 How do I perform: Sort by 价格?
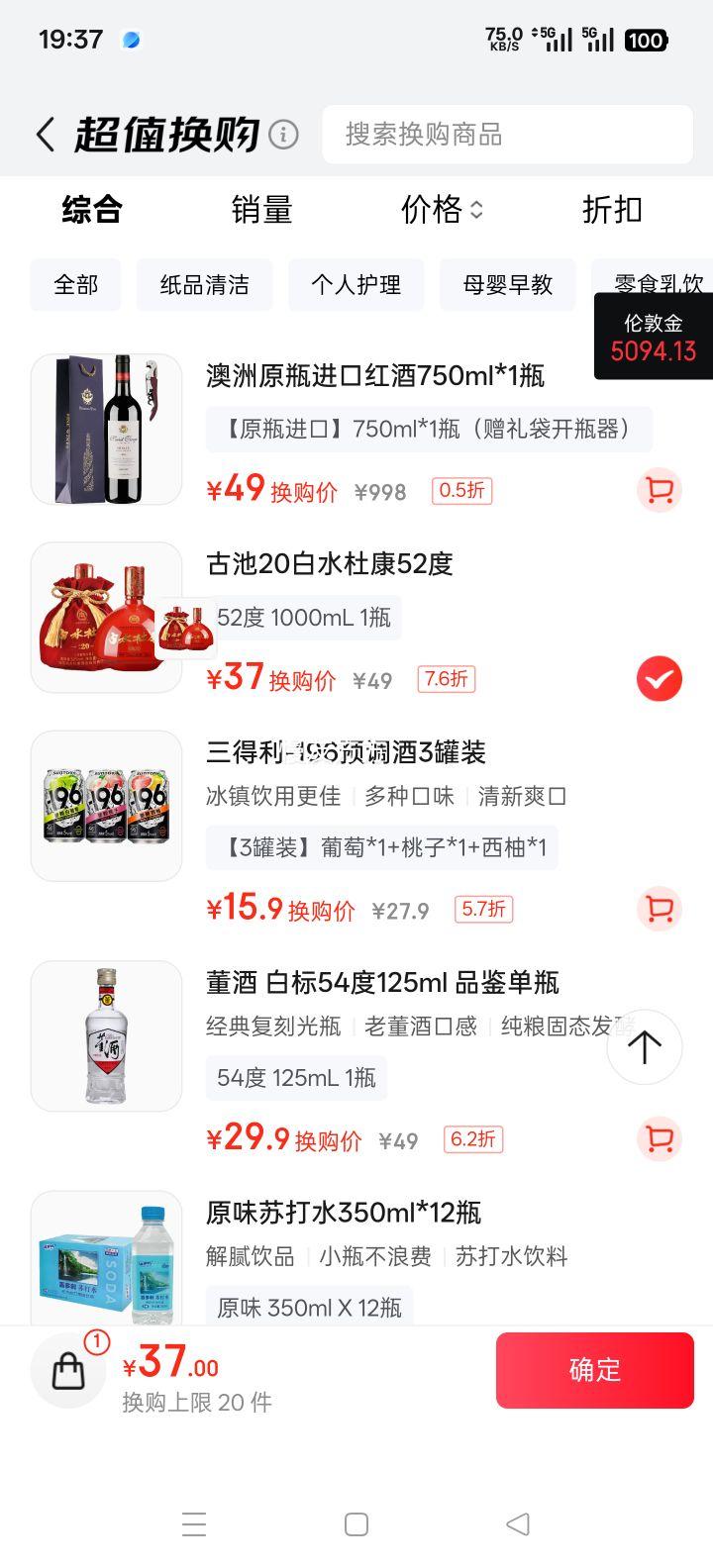click(441, 210)
